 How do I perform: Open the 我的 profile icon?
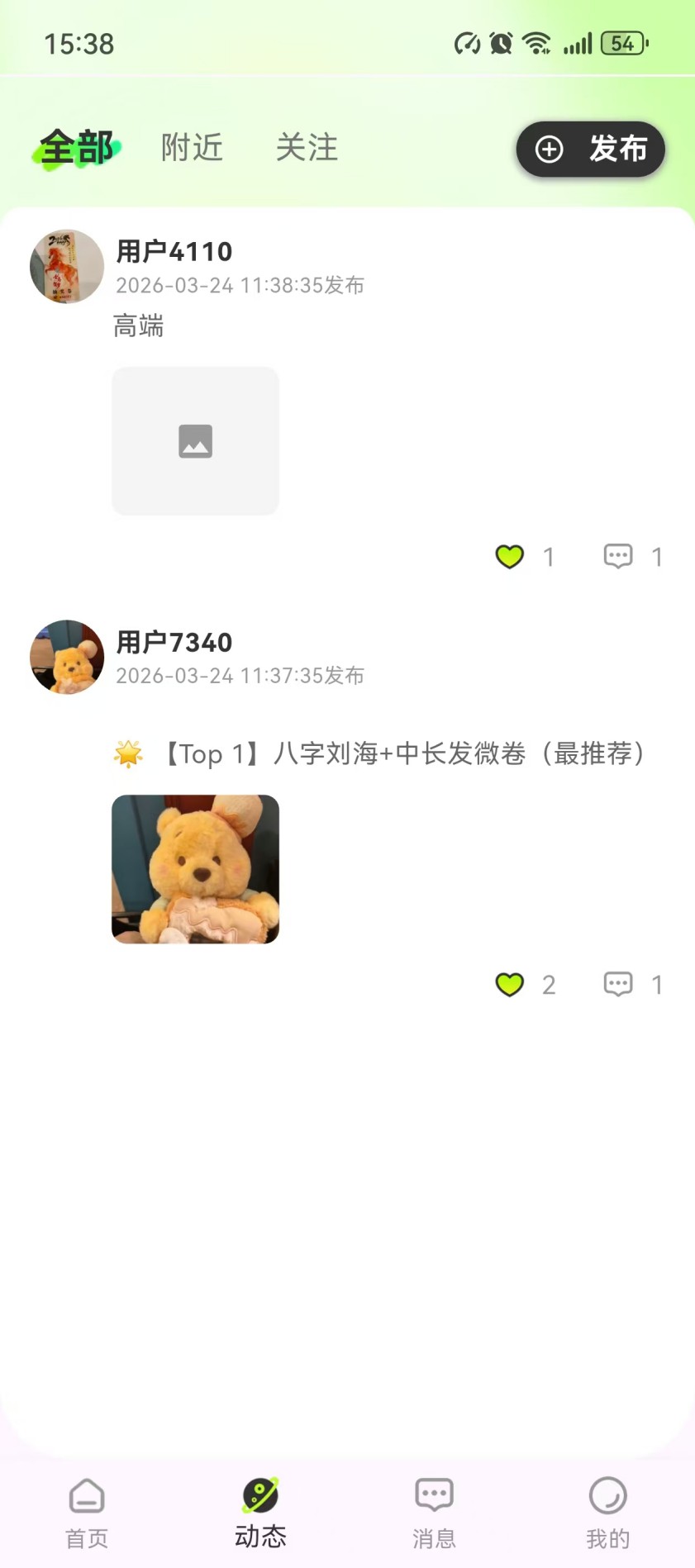[607, 1495]
